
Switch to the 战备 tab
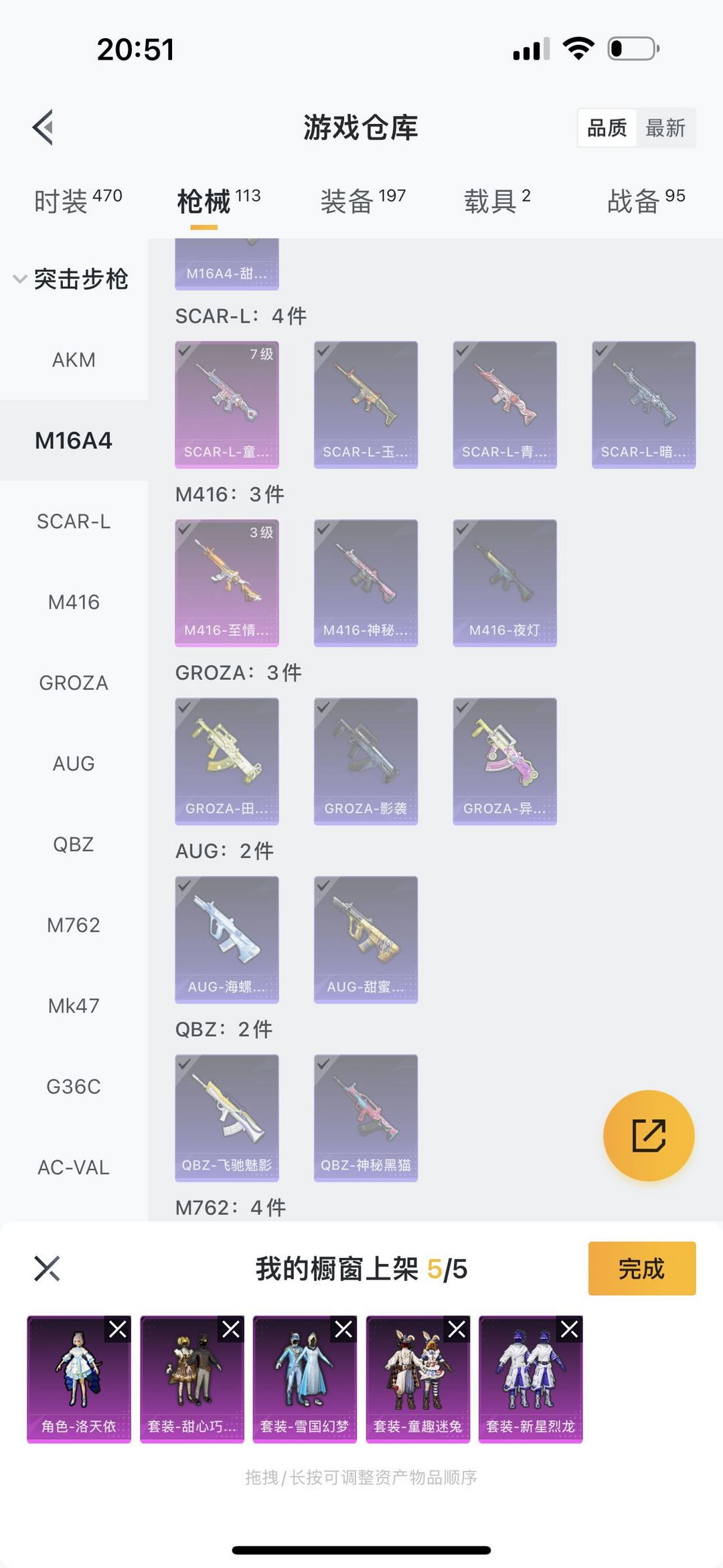point(646,200)
